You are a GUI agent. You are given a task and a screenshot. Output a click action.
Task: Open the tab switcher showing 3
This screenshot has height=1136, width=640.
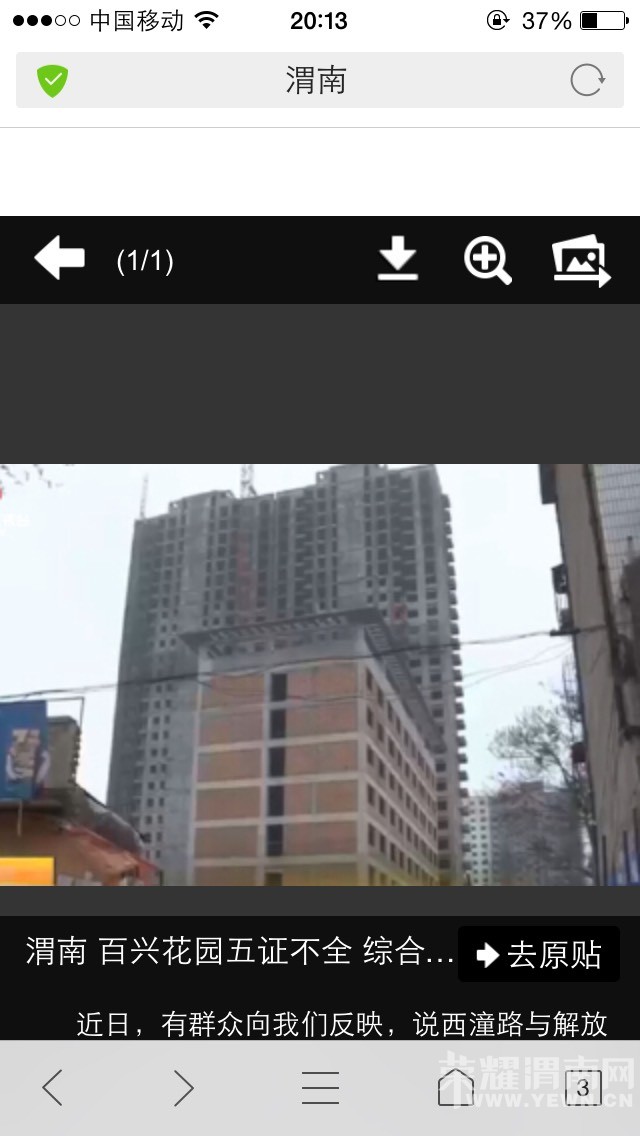(x=582, y=1088)
